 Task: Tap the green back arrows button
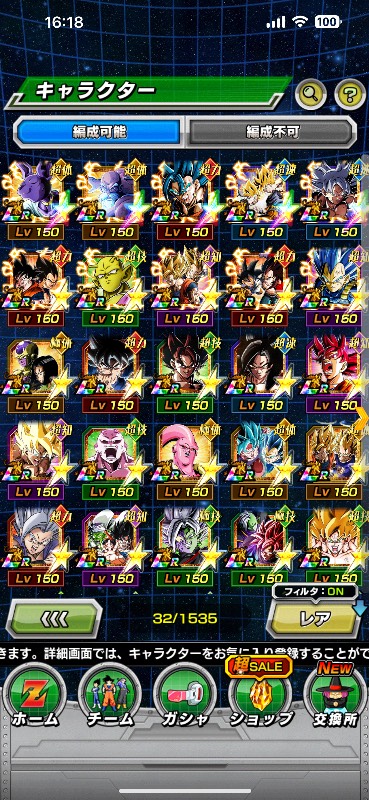(x=54, y=619)
